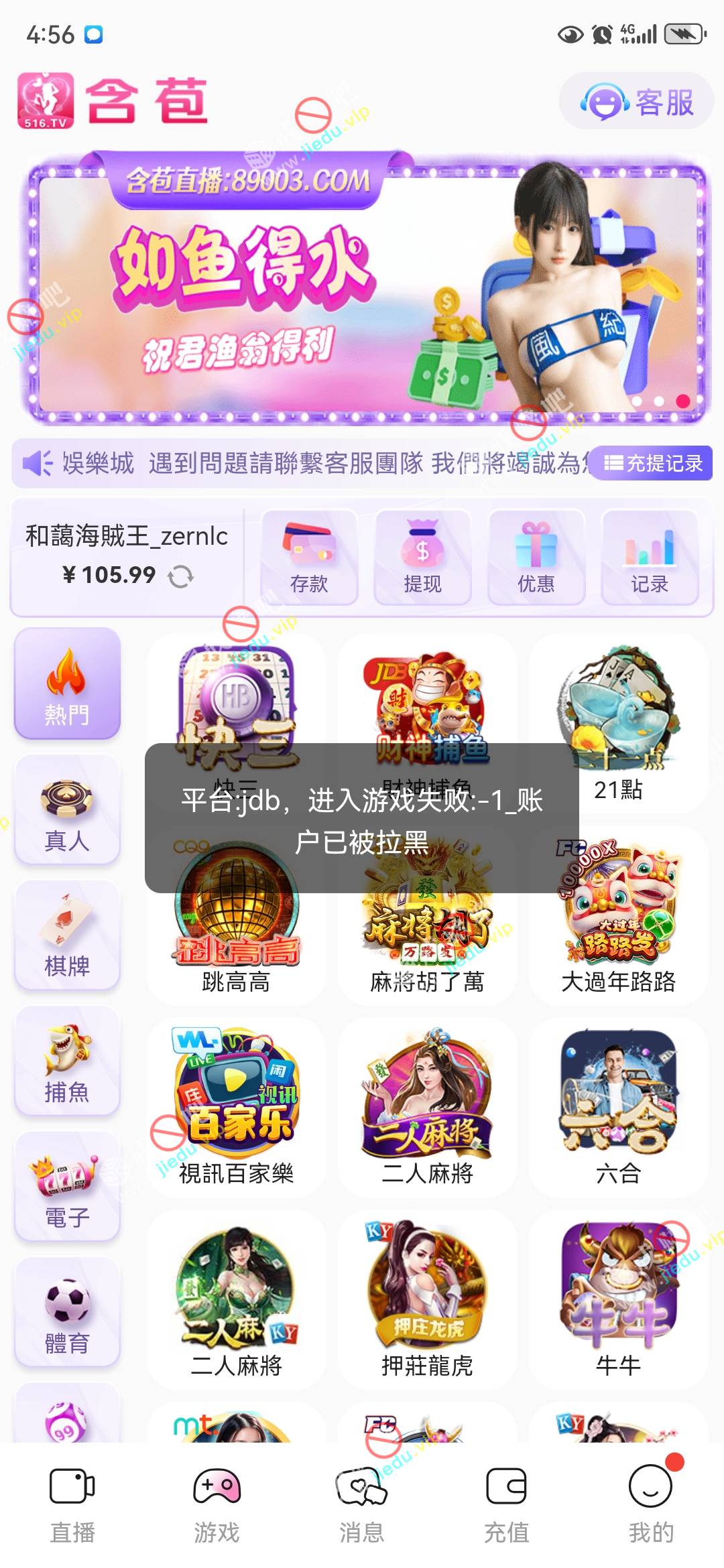The height and width of the screenshot is (1568, 724).
Task: Open the 我的 profile tab
Action: tap(651, 1504)
